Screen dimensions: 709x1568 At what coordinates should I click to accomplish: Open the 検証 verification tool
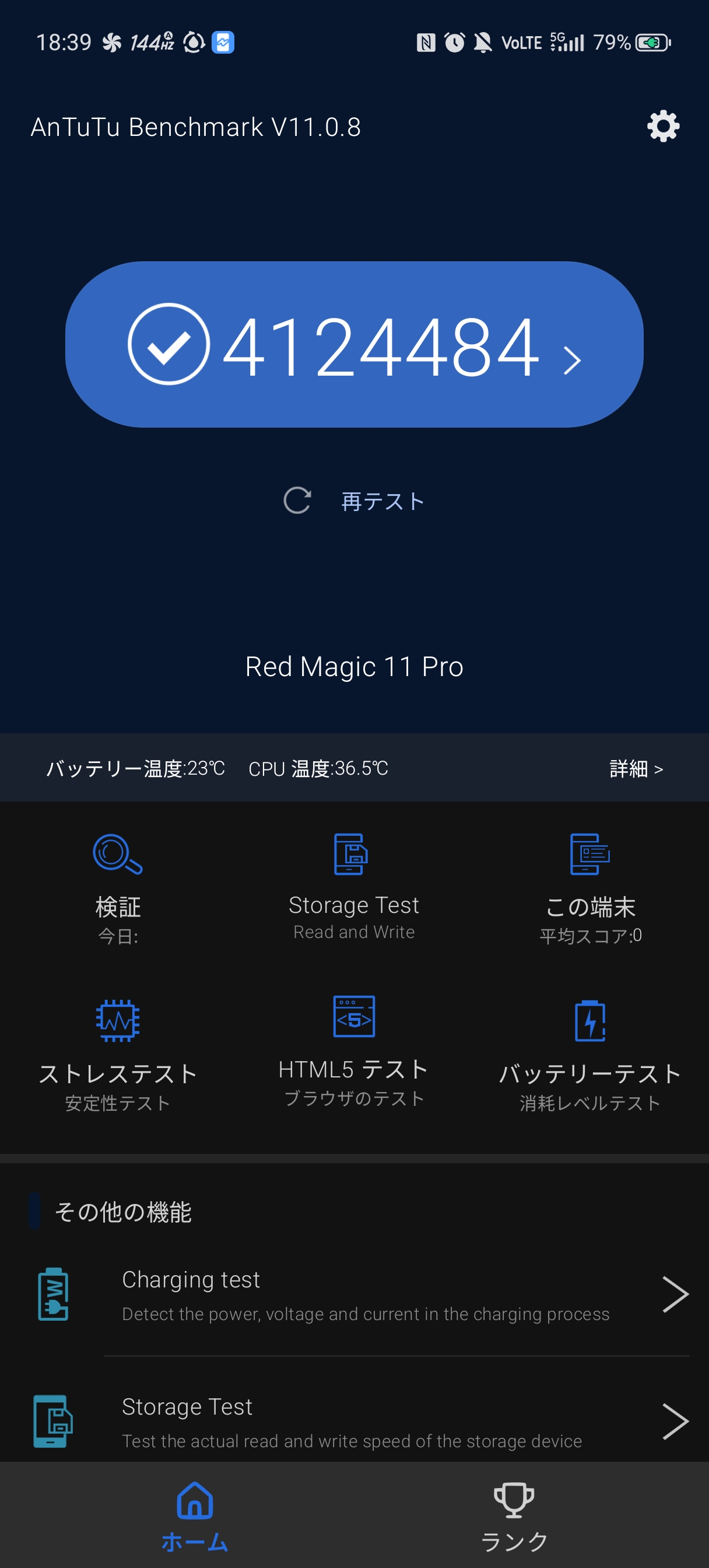118,888
